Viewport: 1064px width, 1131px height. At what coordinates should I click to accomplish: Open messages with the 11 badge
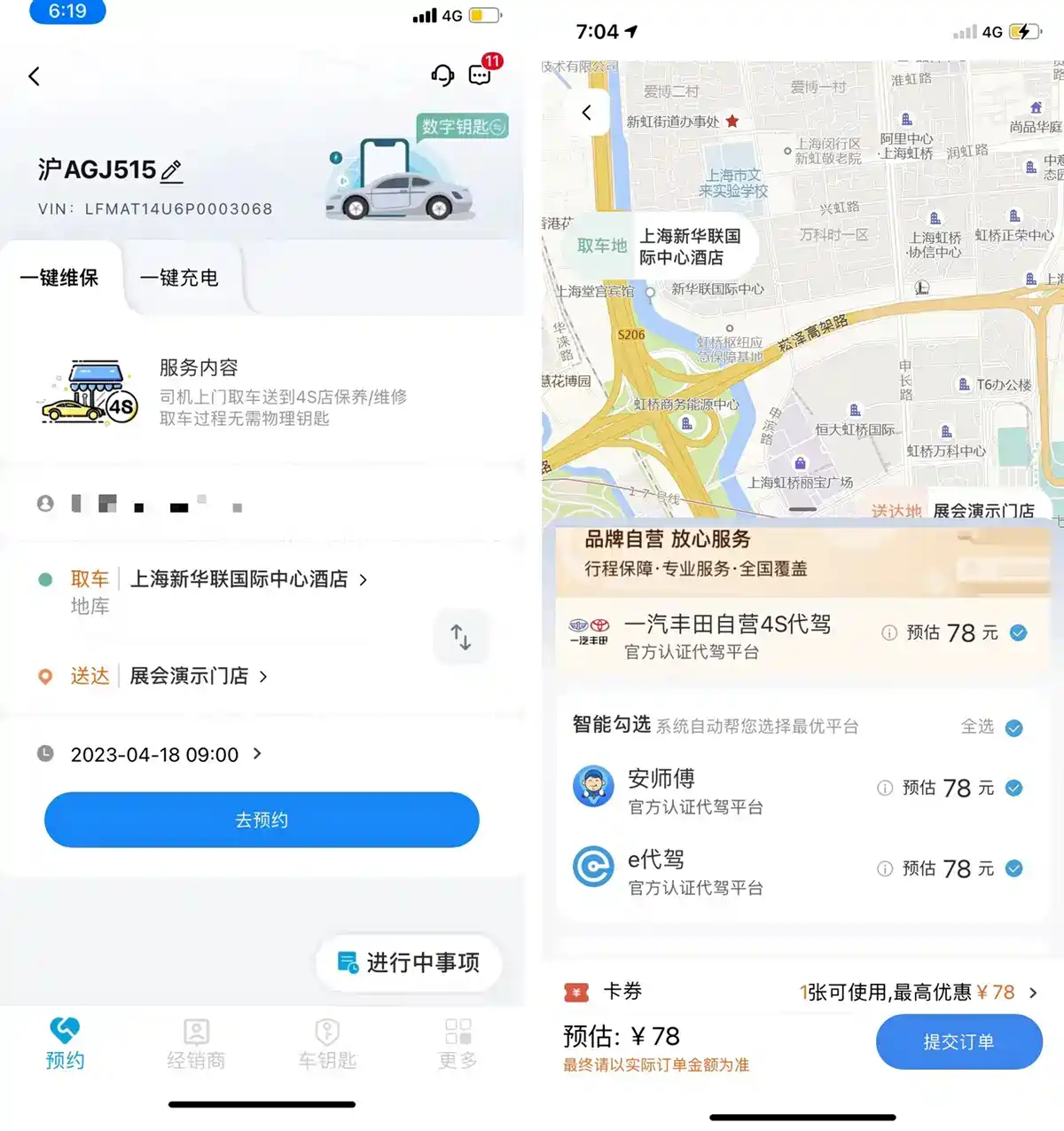point(481,75)
